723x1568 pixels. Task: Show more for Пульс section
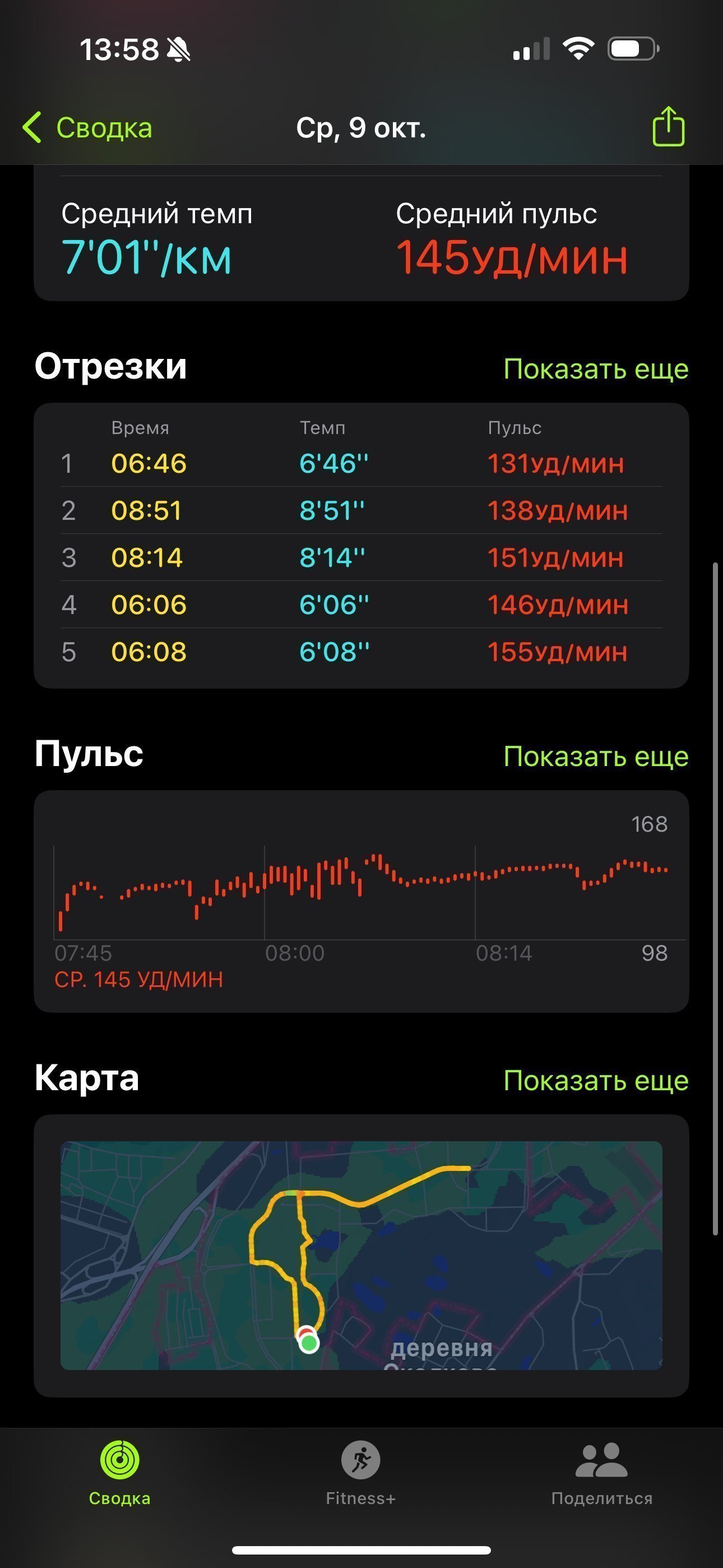tap(596, 756)
